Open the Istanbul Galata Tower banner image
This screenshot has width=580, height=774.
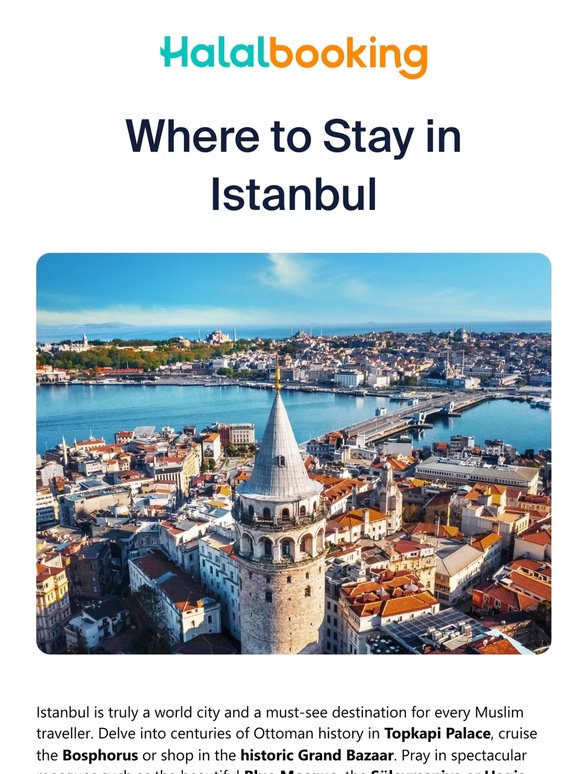coord(294,453)
